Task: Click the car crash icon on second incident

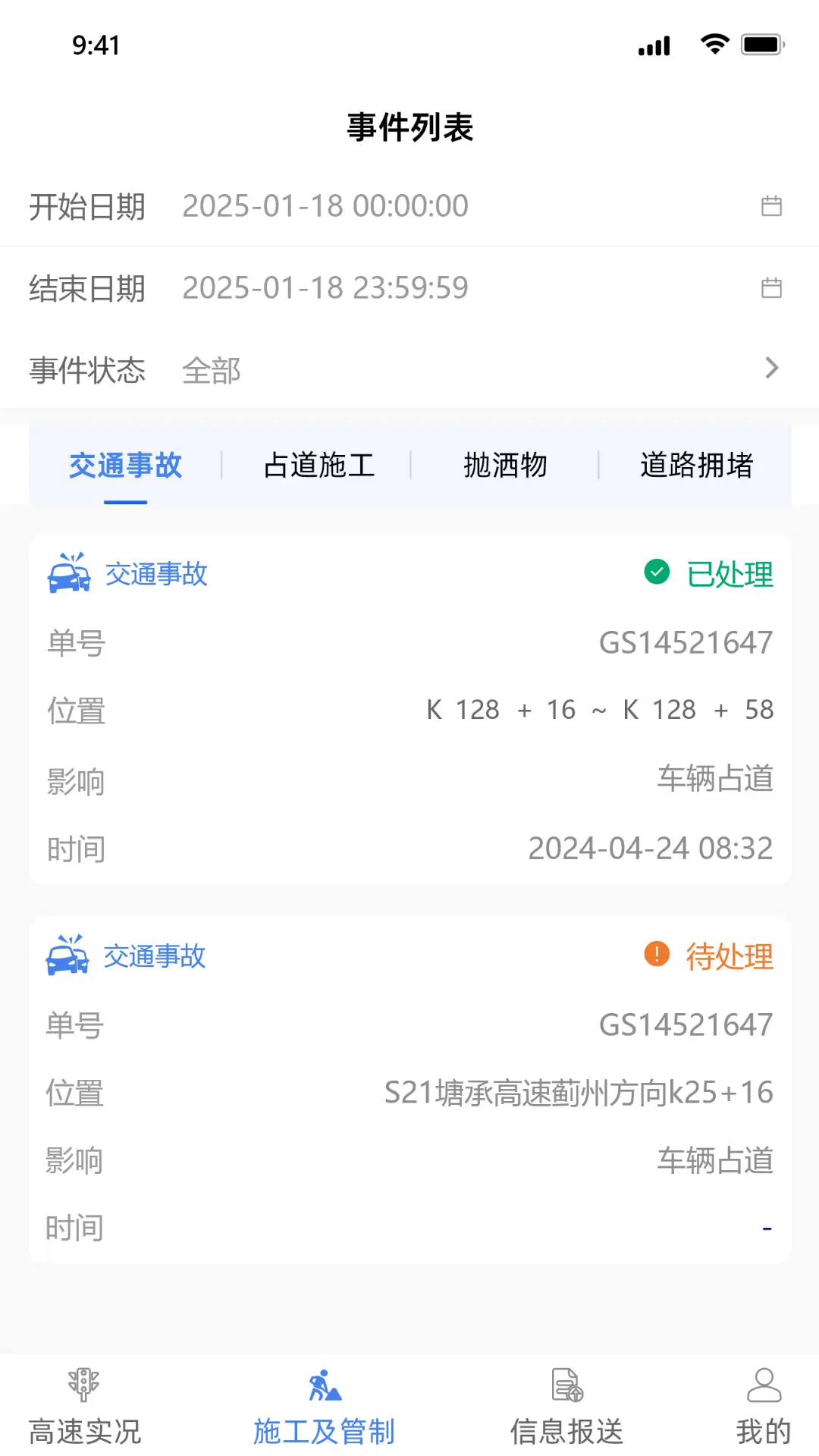Action: [x=68, y=955]
